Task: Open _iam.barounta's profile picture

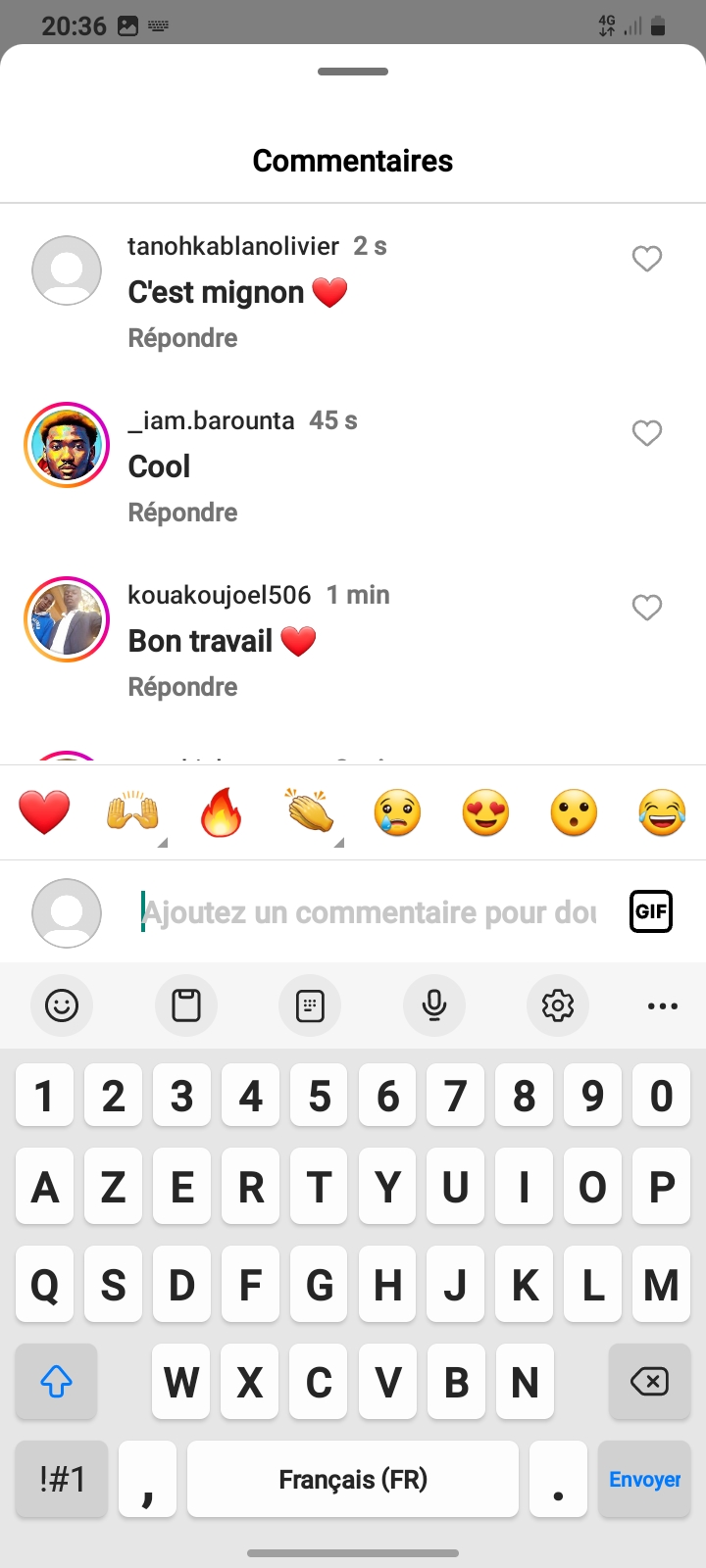Action: [67, 445]
